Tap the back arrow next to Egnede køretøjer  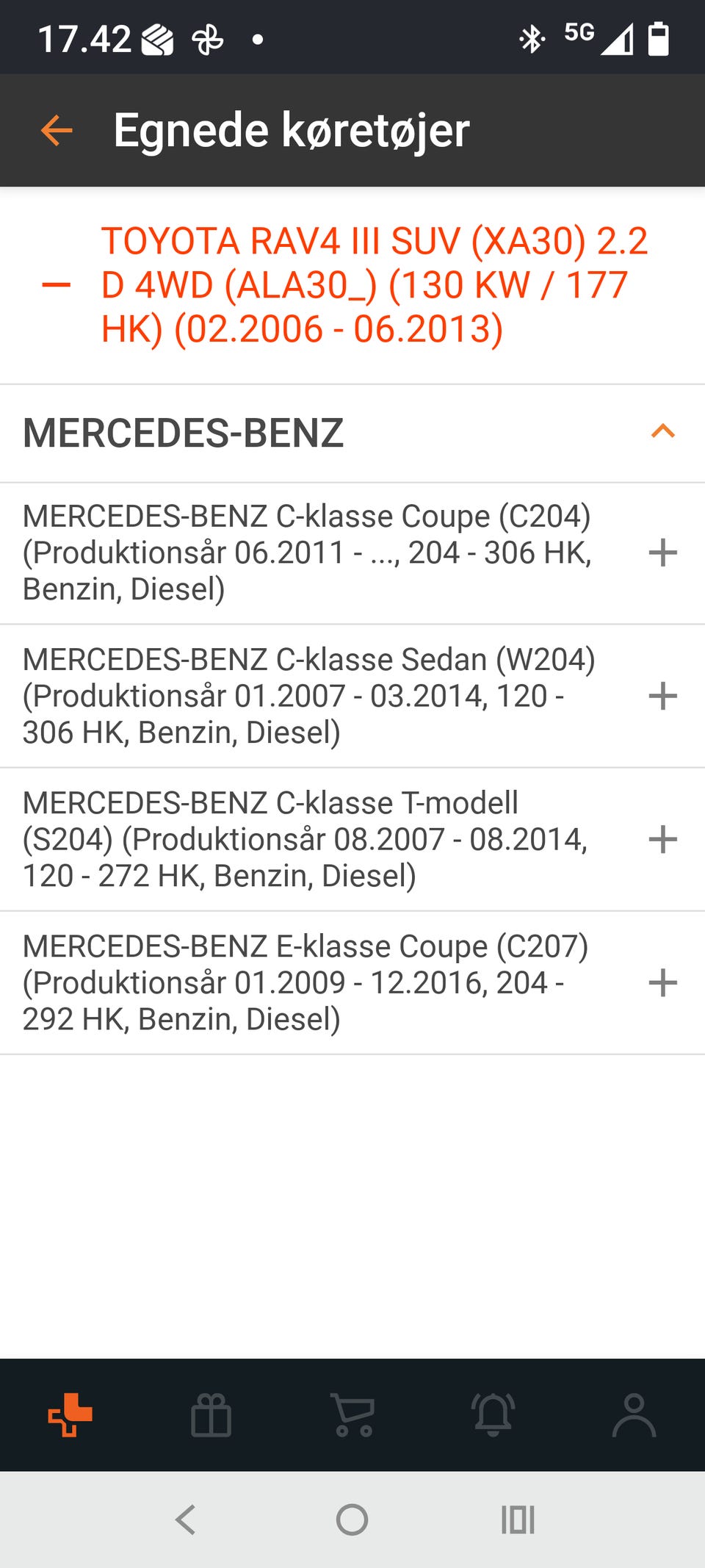[x=55, y=131]
